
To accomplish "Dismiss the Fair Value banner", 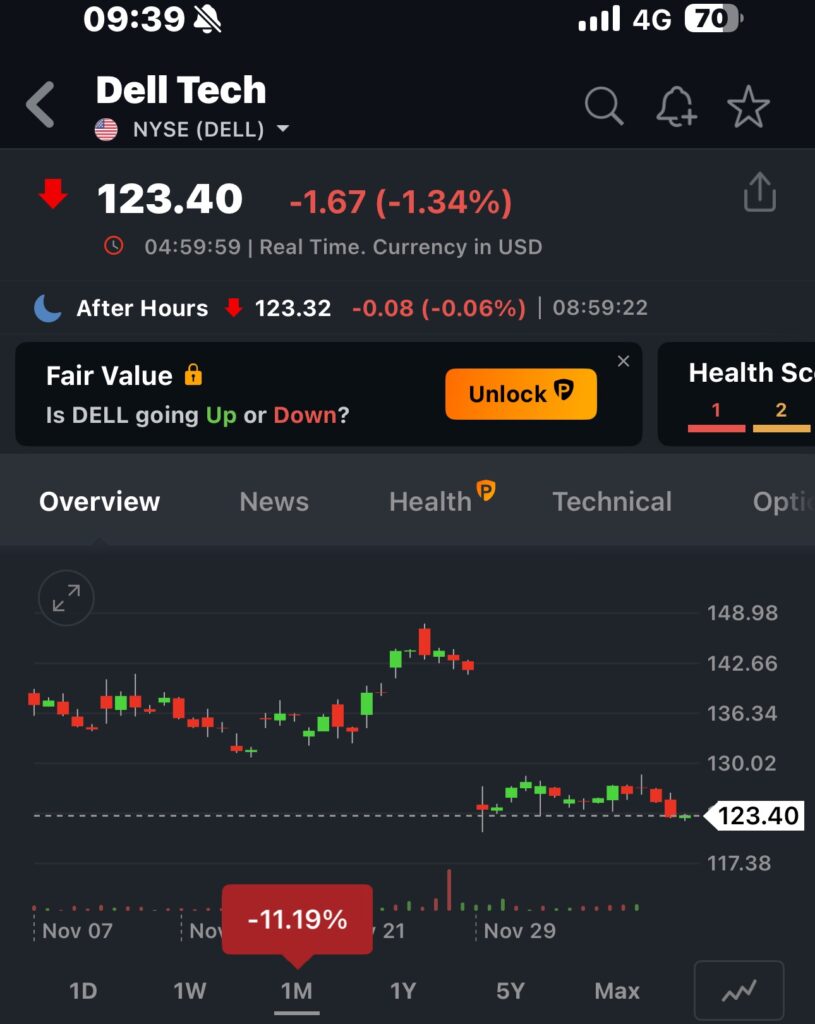I will [624, 362].
